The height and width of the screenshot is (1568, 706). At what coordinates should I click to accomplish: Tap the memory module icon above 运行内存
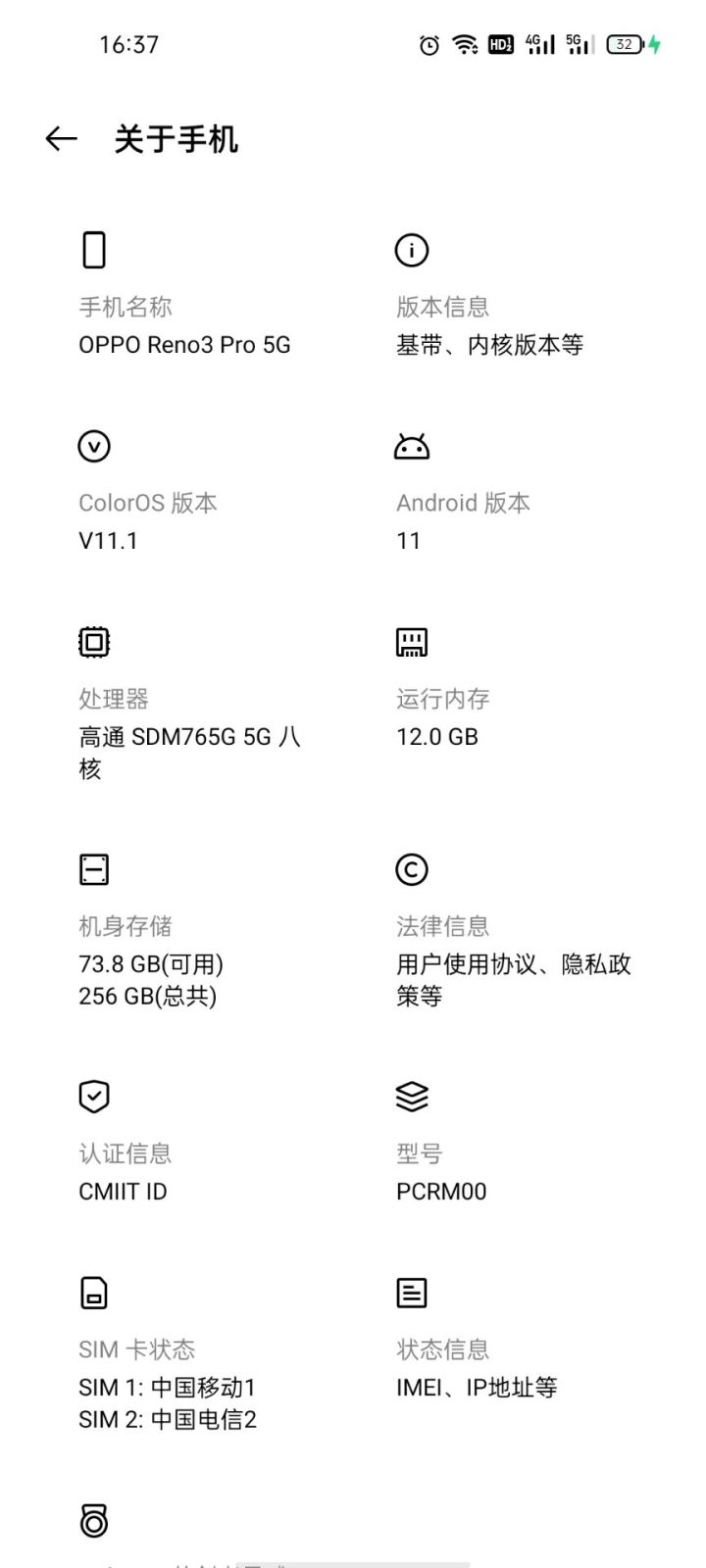pyautogui.click(x=413, y=643)
